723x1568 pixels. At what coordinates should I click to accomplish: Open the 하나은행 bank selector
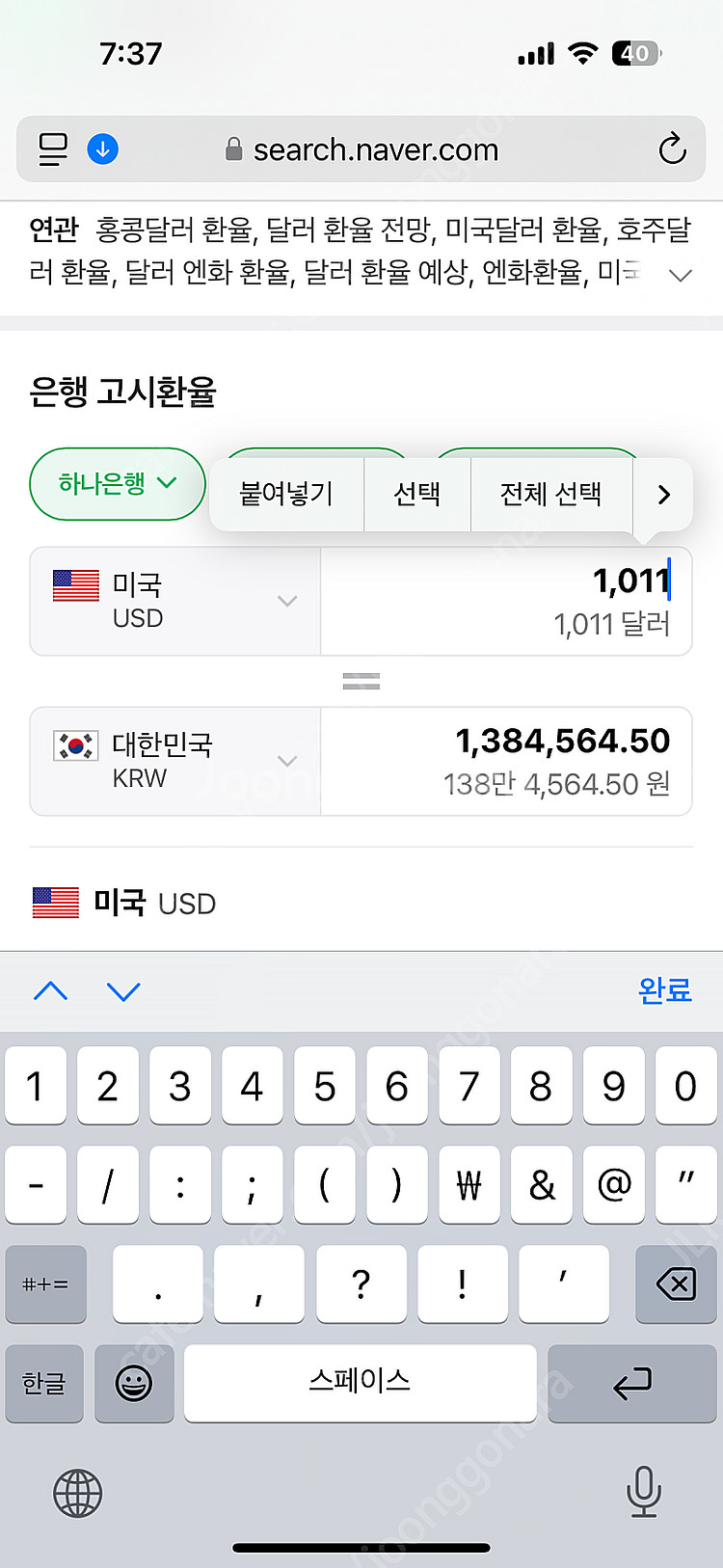click(118, 483)
